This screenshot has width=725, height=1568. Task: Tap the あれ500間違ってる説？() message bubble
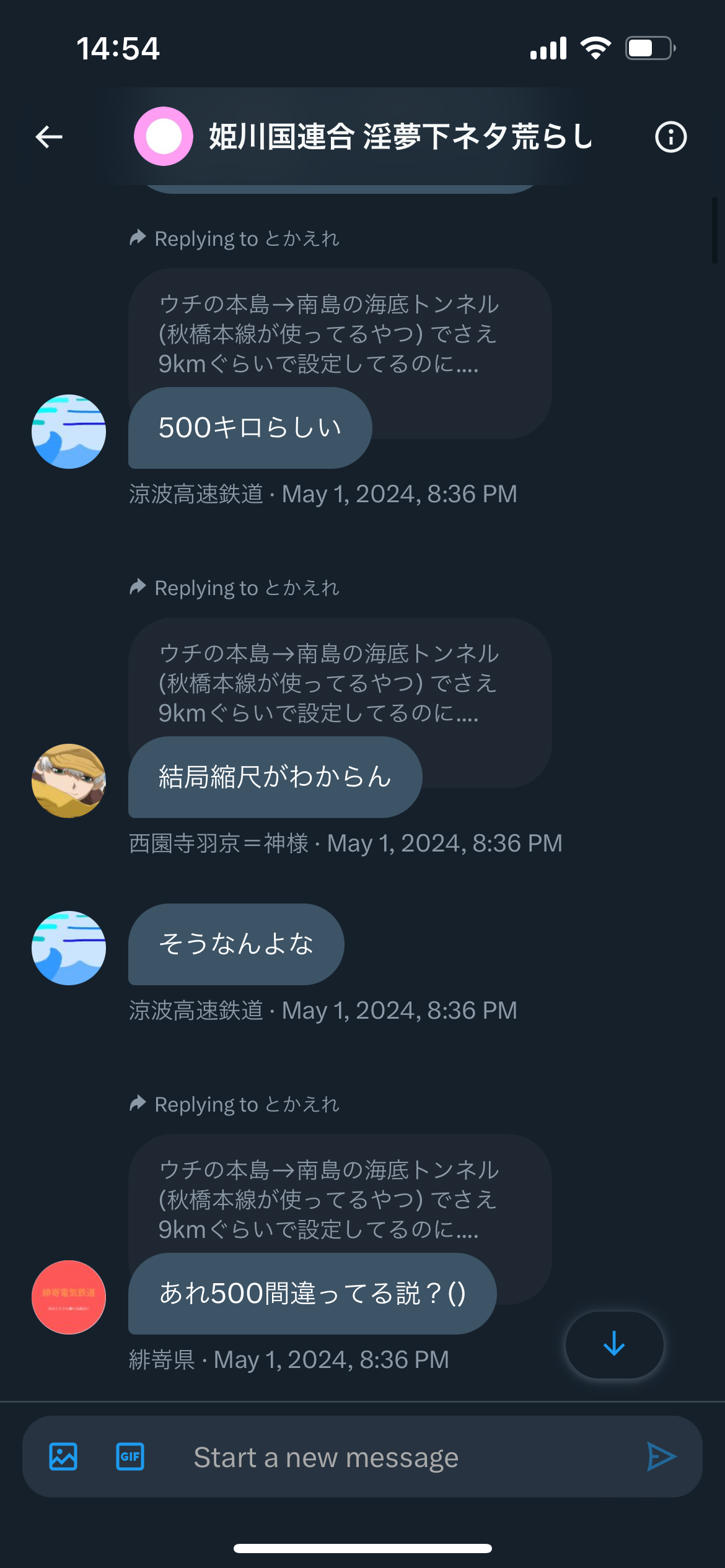pyautogui.click(x=312, y=1294)
